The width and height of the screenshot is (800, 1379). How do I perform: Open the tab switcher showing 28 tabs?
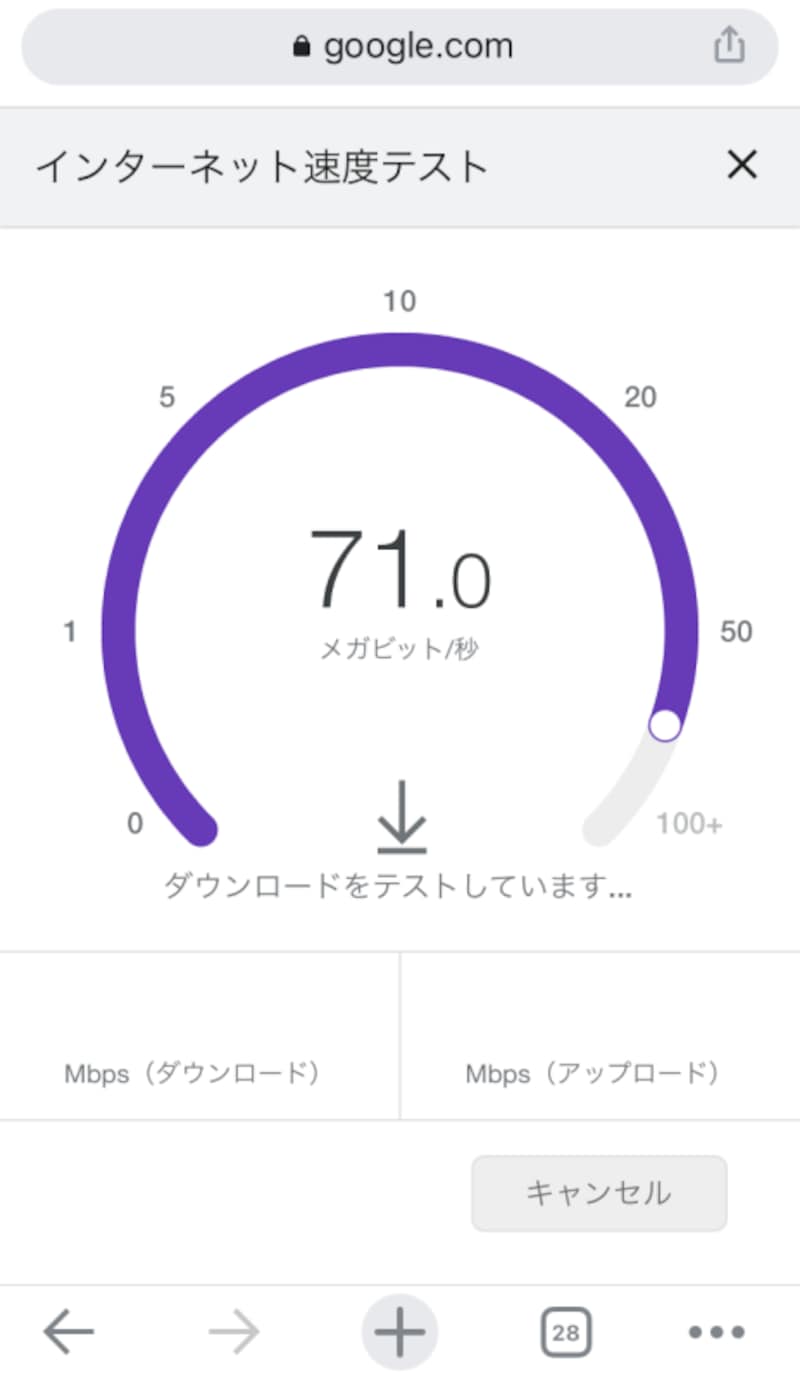click(566, 1331)
